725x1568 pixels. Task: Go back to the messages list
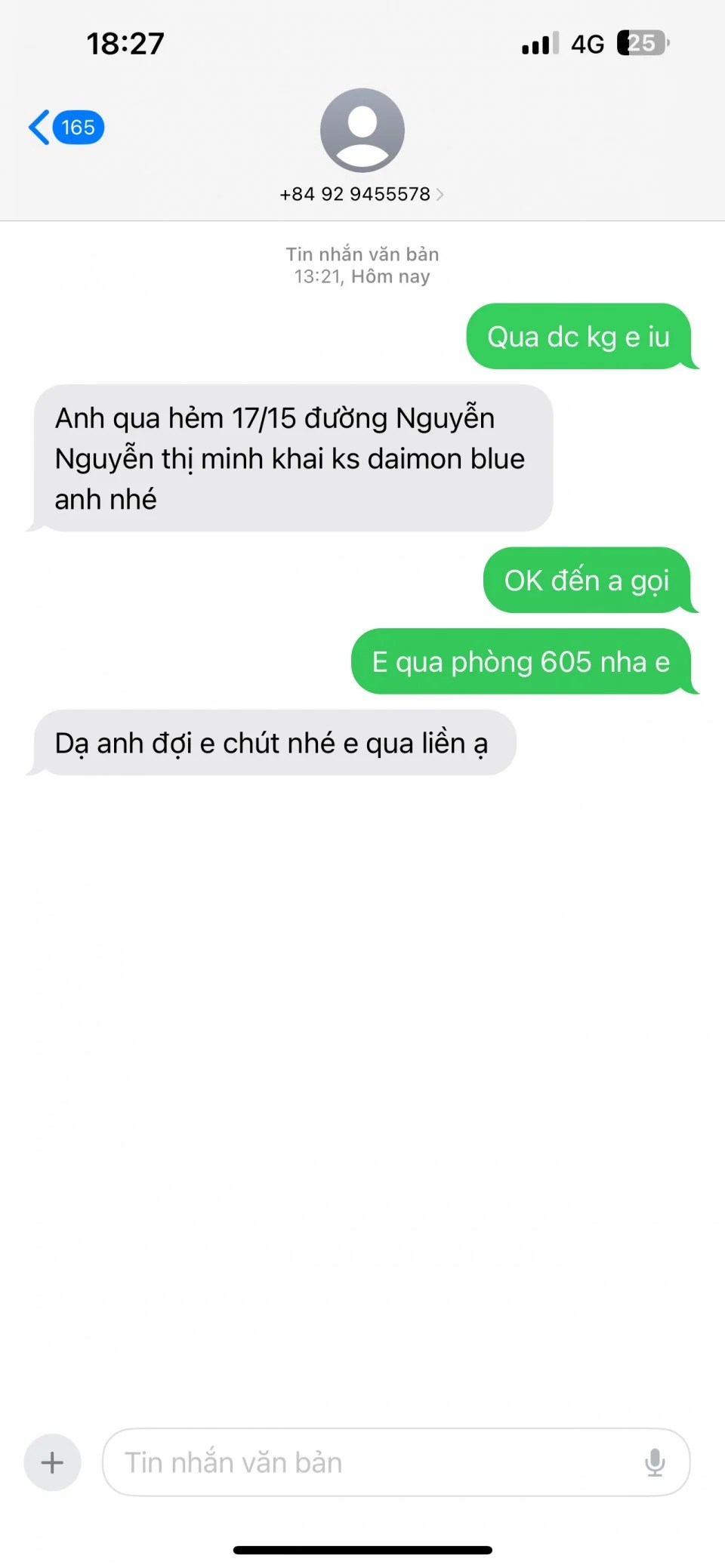pyautogui.click(x=65, y=128)
